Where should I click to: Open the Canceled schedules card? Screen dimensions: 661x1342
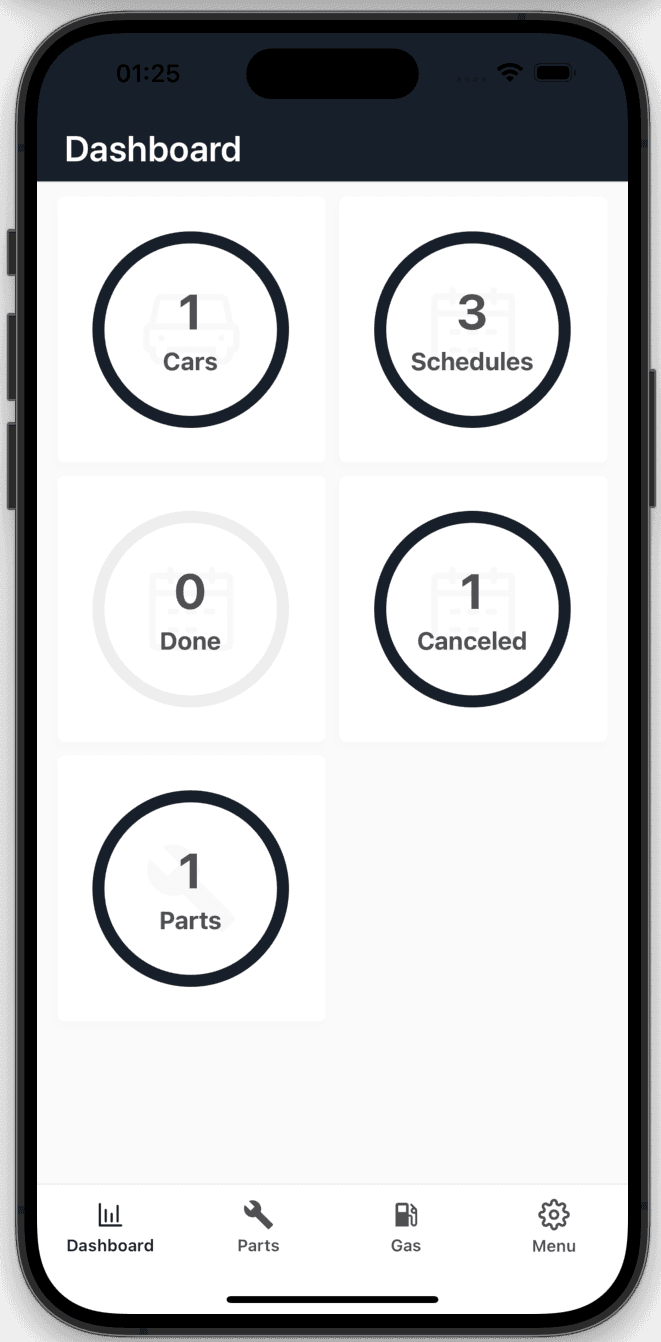472,609
